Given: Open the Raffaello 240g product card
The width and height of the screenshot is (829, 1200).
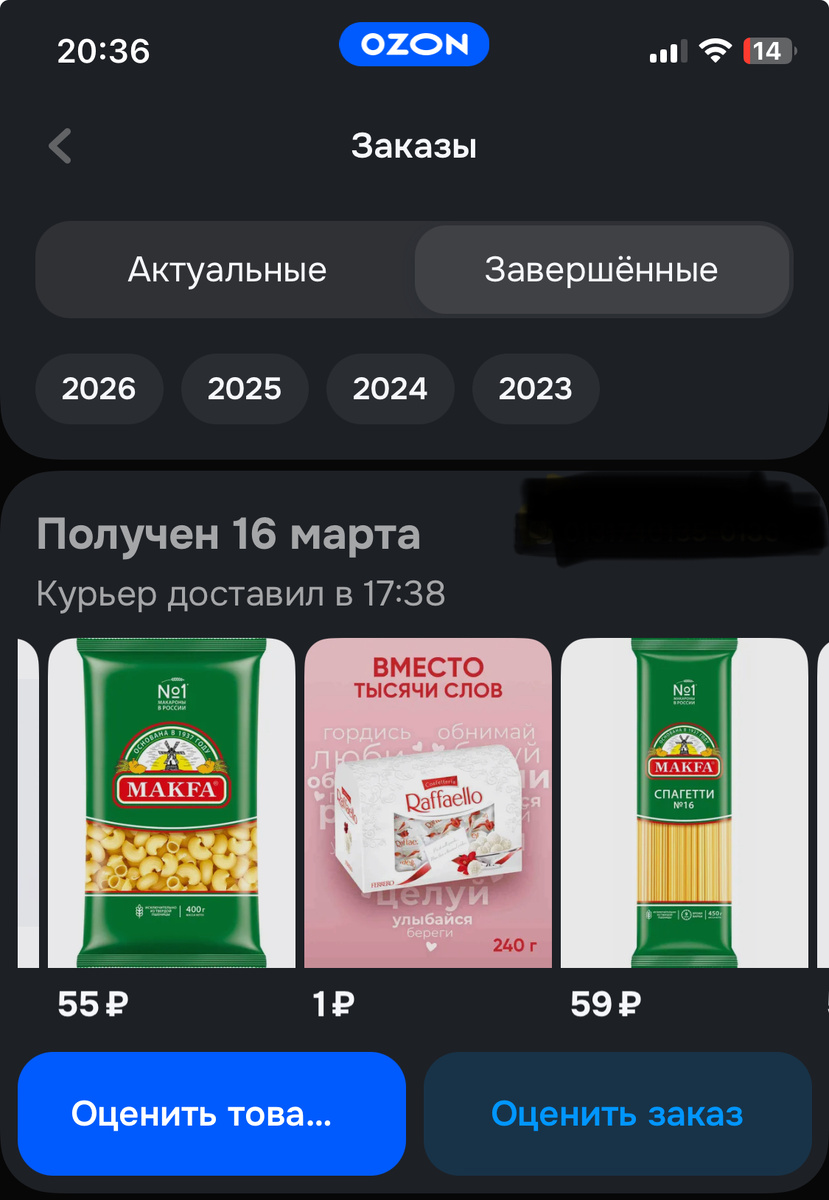Looking at the screenshot, I should [428, 800].
